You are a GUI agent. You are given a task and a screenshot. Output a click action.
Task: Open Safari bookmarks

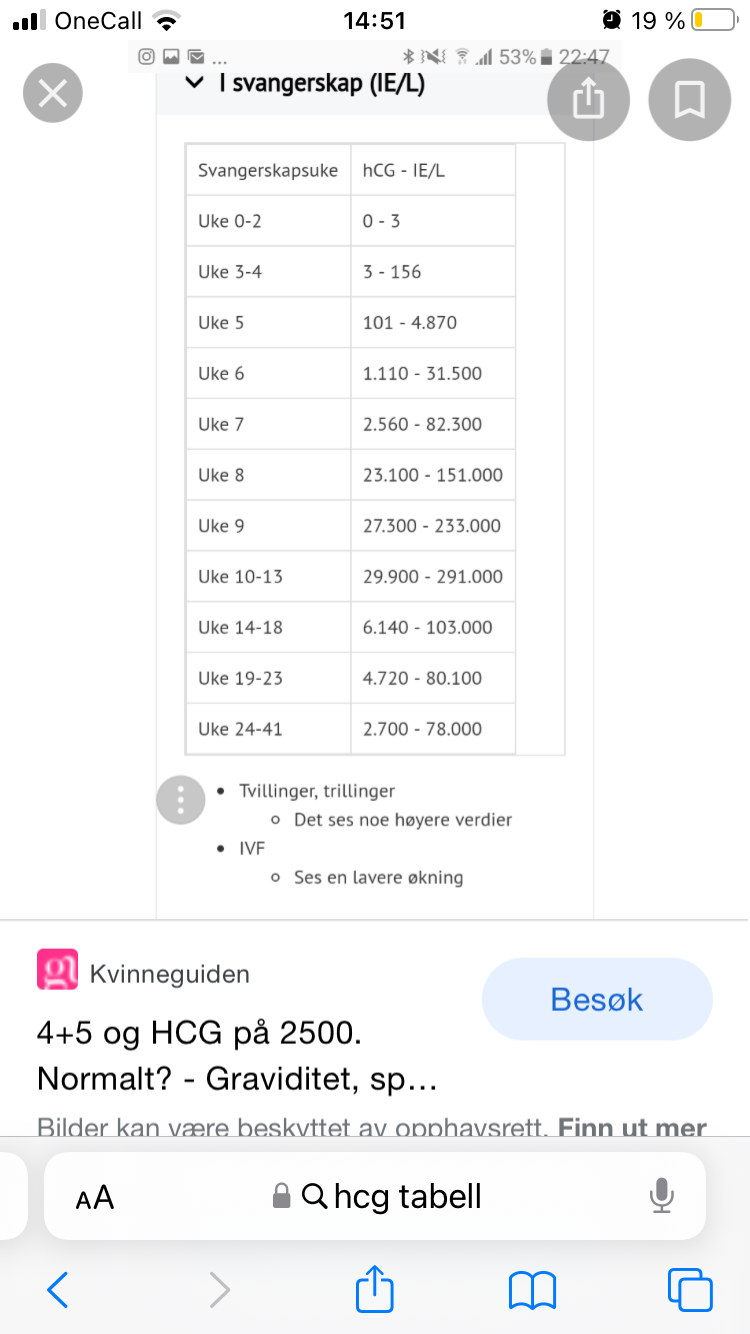[x=532, y=1290]
